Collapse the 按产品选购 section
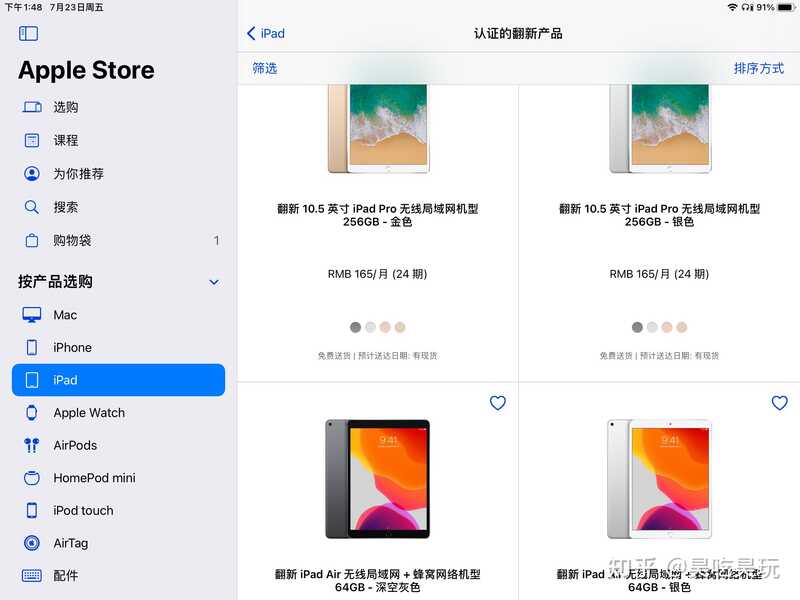 (213, 282)
